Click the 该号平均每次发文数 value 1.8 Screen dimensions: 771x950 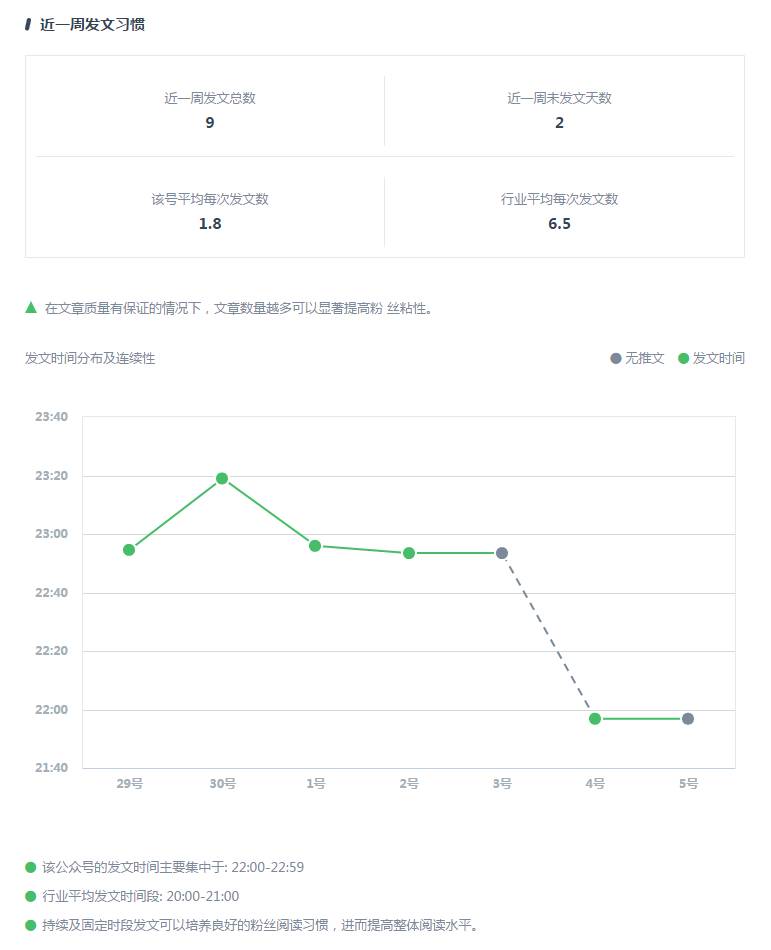pyautogui.click(x=209, y=224)
